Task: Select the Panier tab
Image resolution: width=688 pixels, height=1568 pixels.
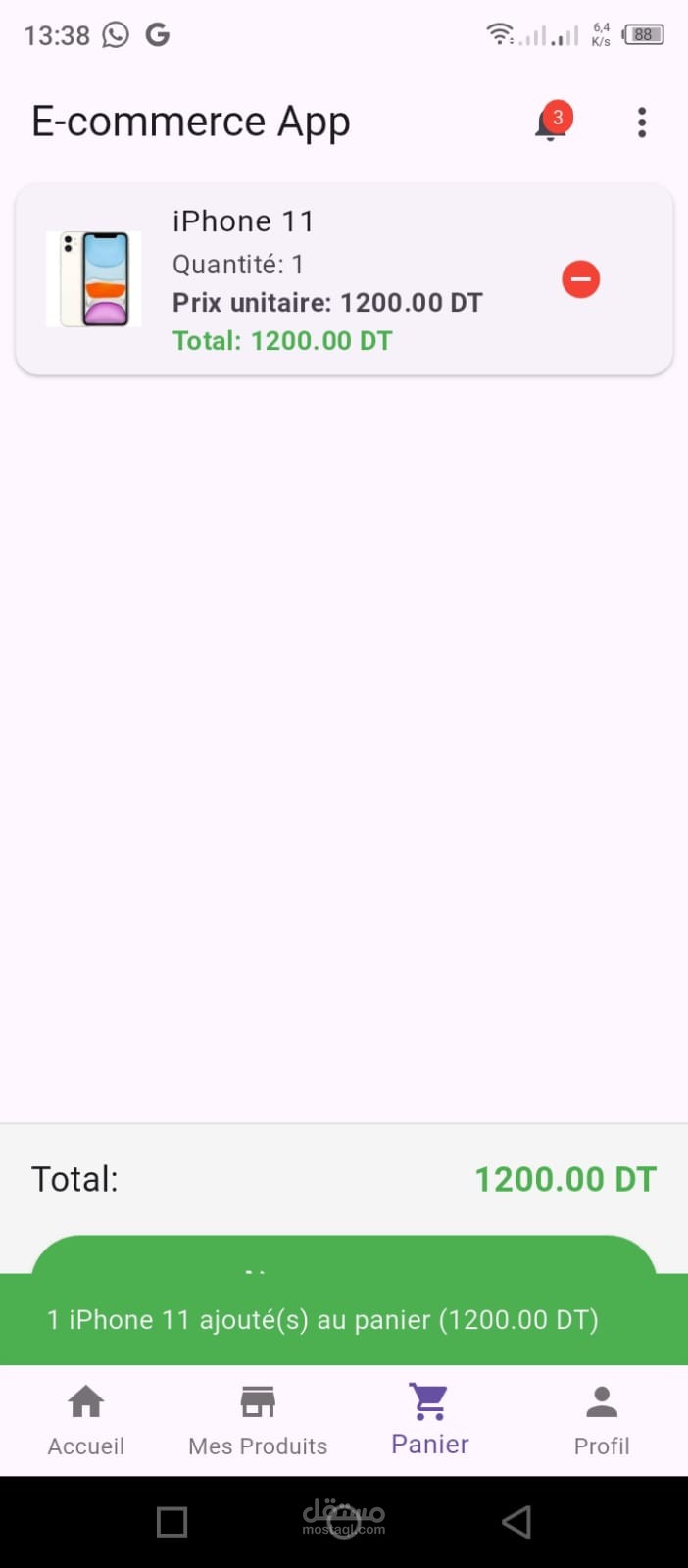Action: click(430, 1420)
